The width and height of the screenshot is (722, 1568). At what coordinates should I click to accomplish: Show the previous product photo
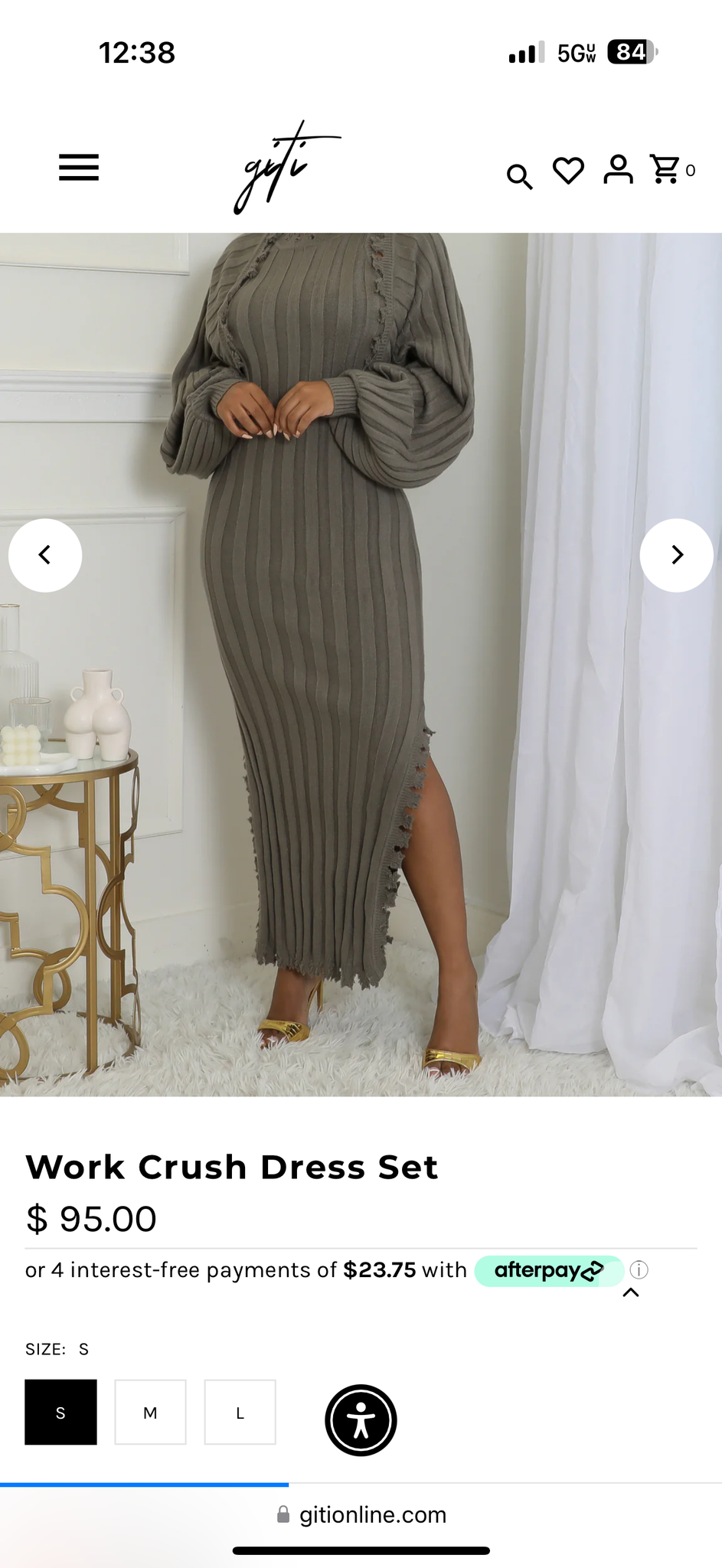click(45, 555)
